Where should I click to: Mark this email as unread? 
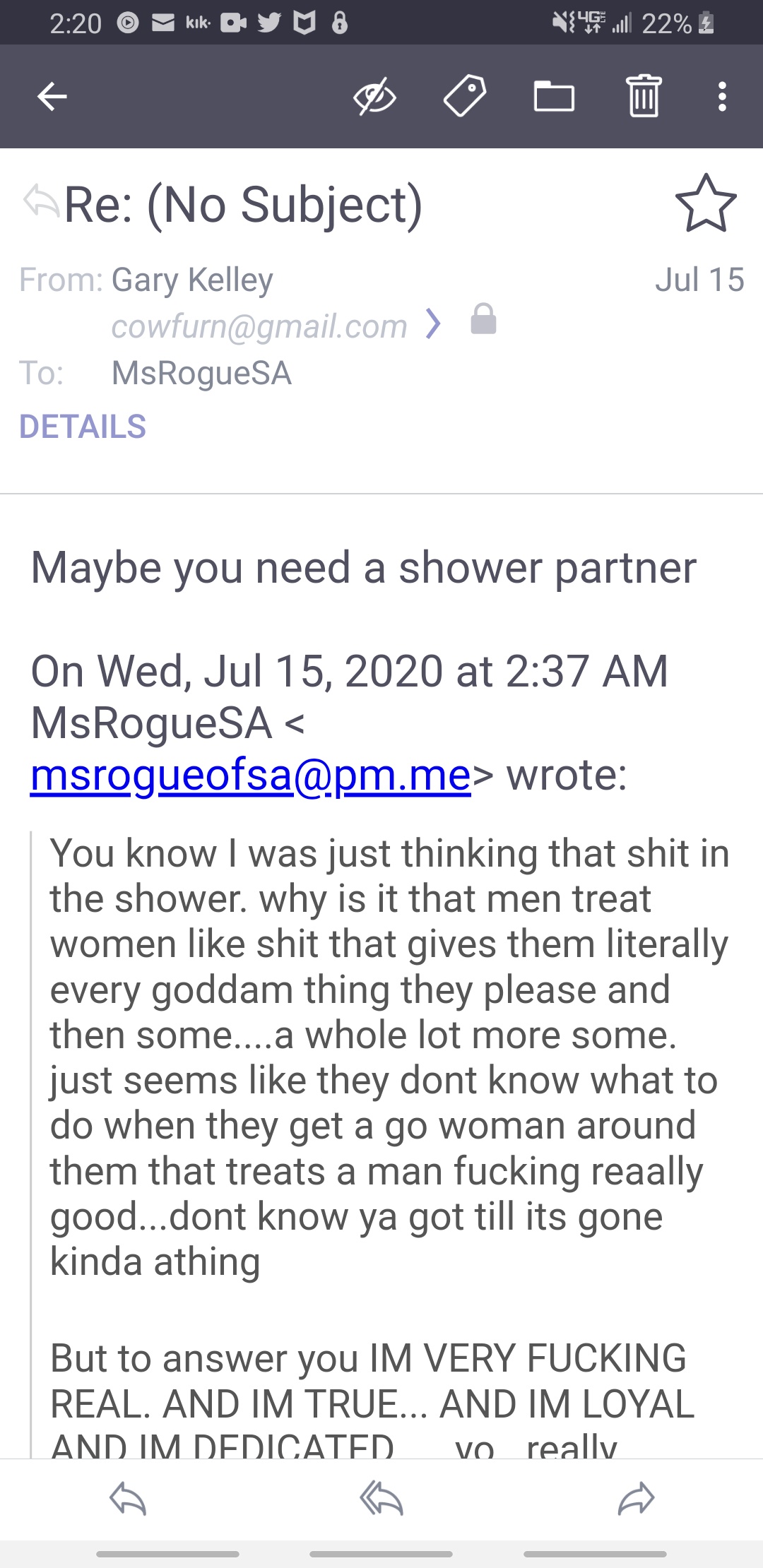coord(374,97)
